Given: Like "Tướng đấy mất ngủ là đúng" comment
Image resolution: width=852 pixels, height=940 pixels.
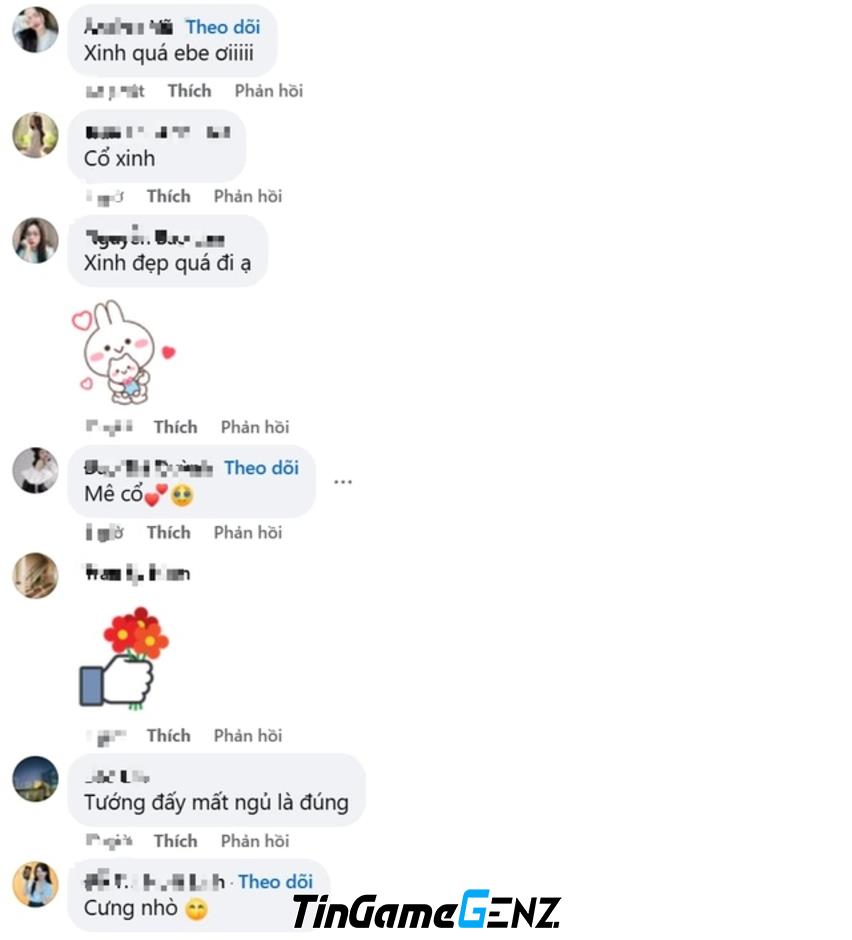Looking at the screenshot, I should (x=175, y=840).
